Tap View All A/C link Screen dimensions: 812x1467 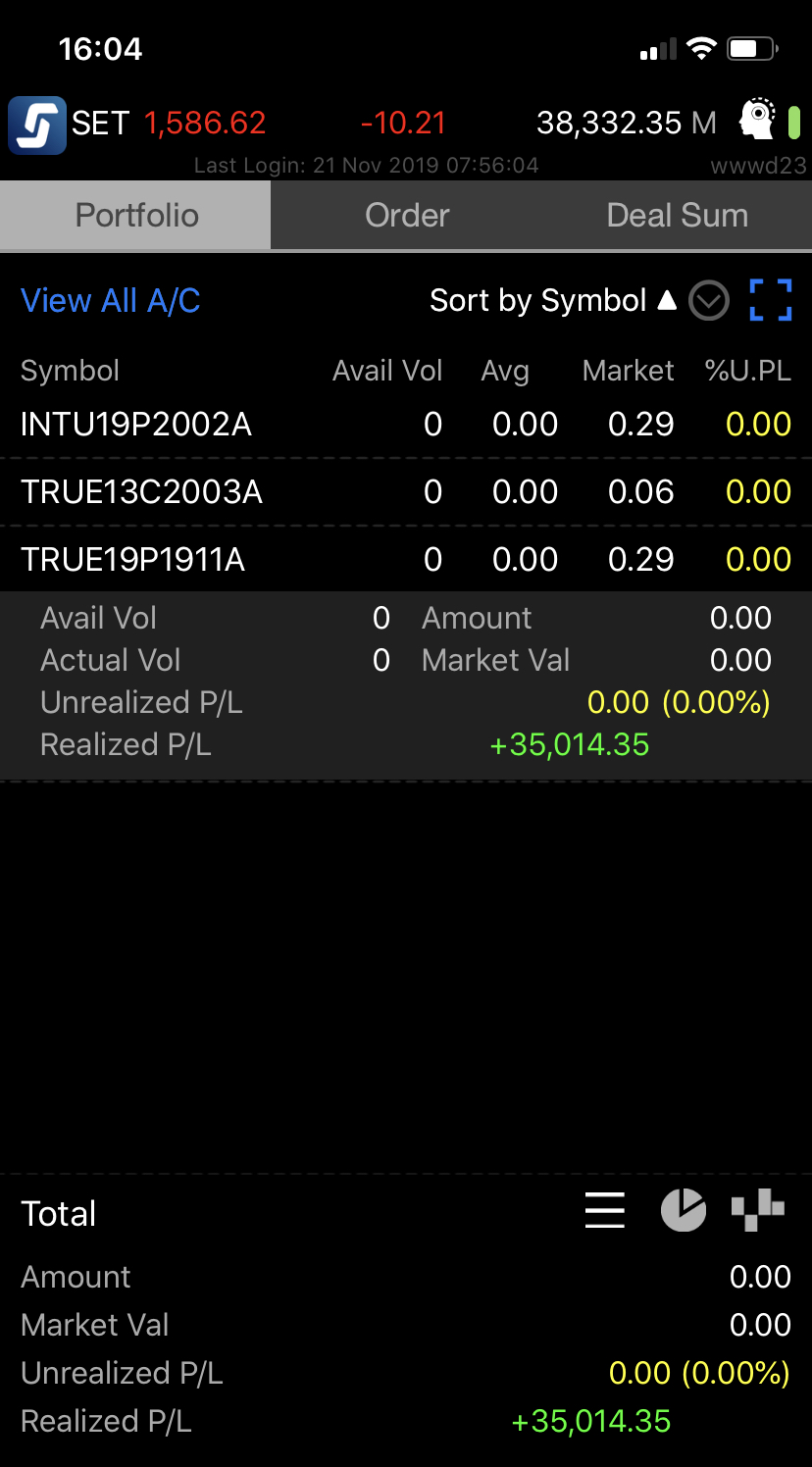[x=111, y=300]
